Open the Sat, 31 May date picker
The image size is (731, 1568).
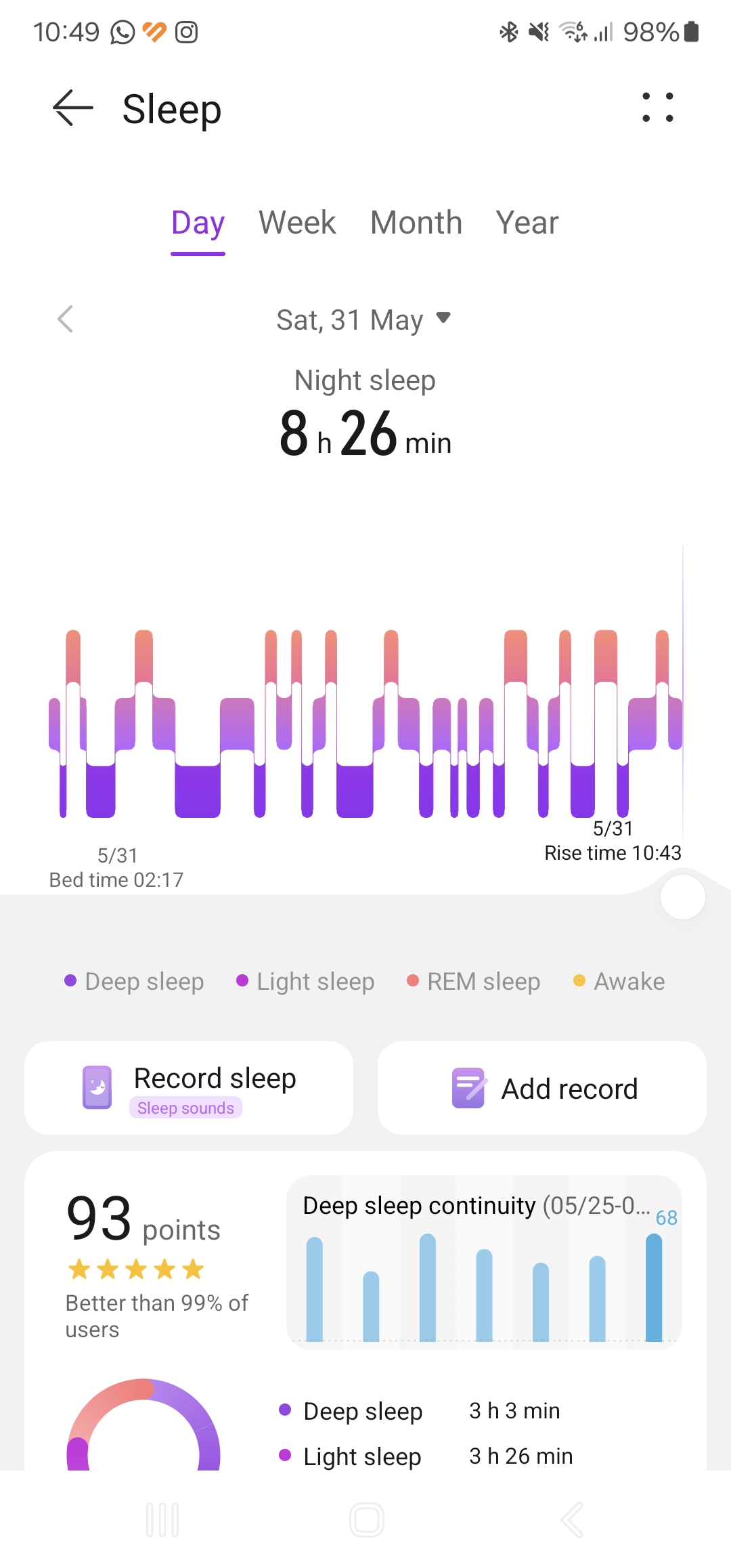click(364, 320)
